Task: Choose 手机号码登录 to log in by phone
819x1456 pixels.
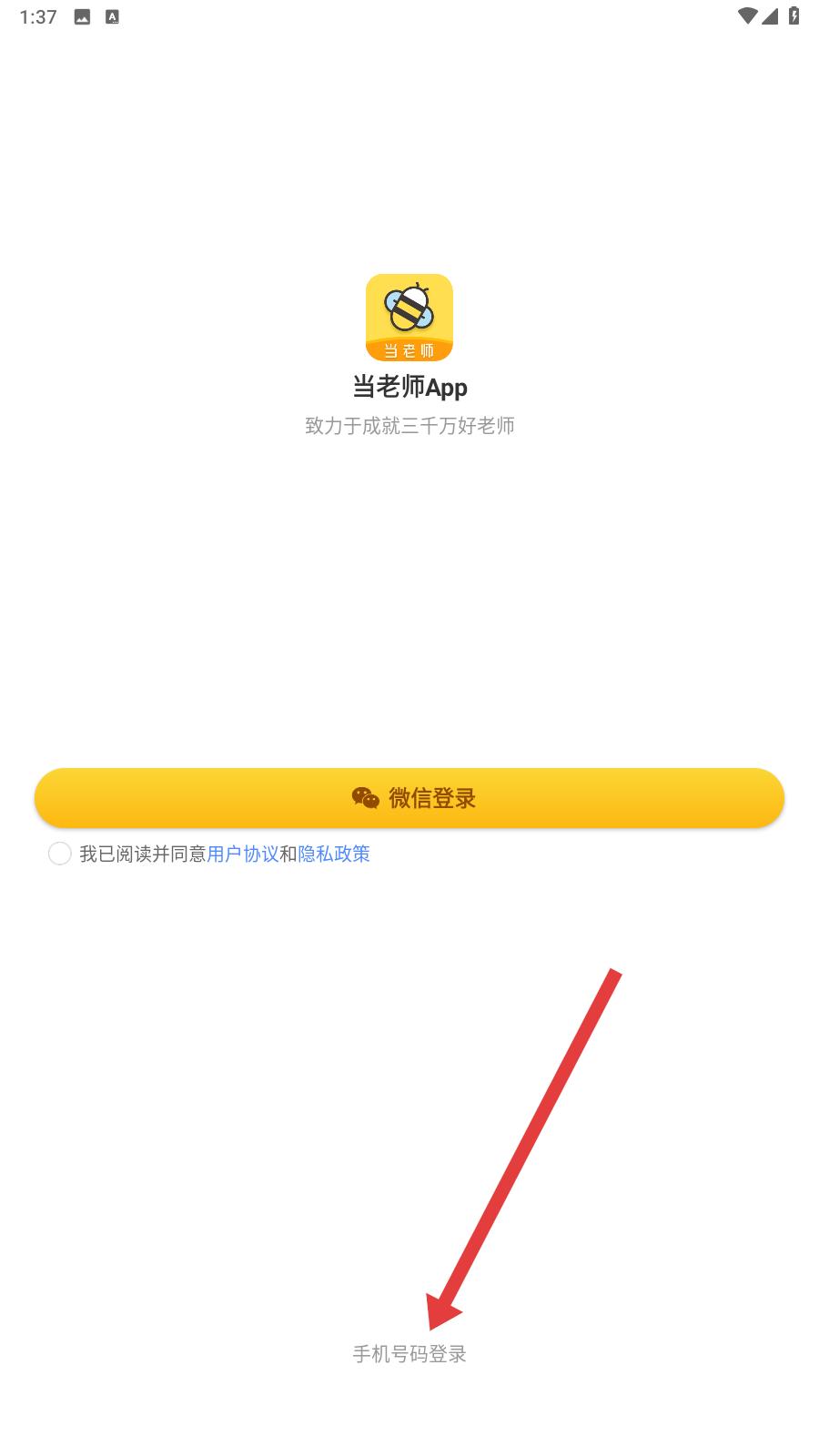Action: point(409,1354)
